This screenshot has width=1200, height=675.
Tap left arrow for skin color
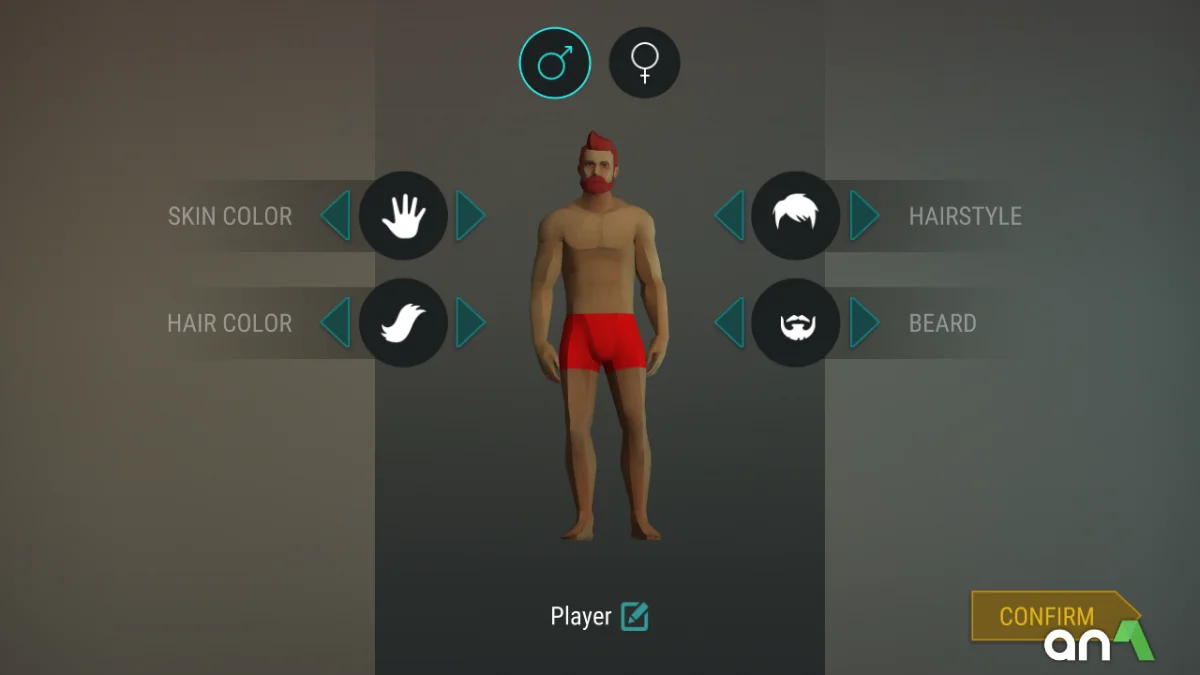(x=337, y=216)
